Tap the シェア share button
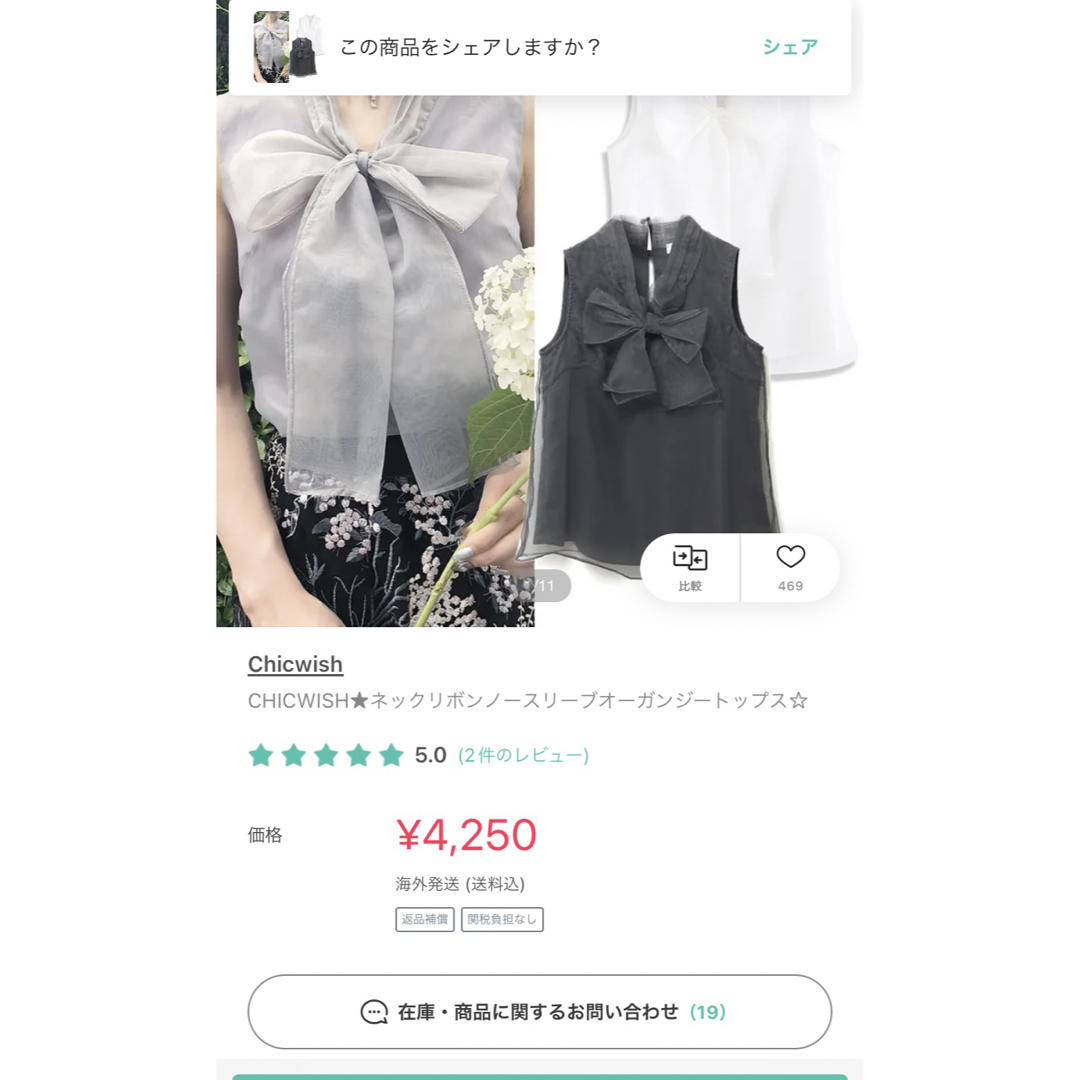Screen dimensions: 1080x1080 click(x=790, y=47)
